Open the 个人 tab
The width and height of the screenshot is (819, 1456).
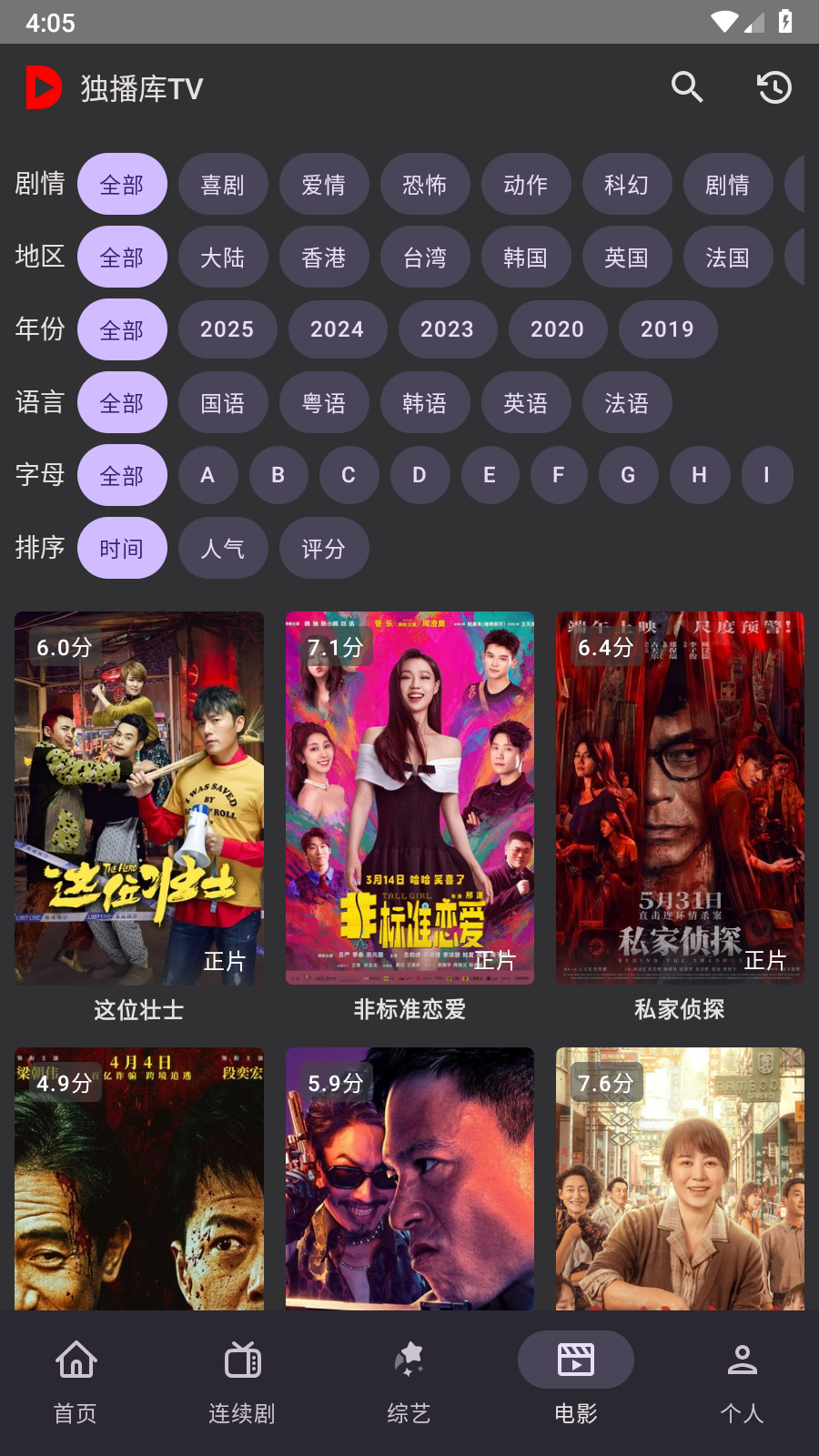pos(742,1380)
